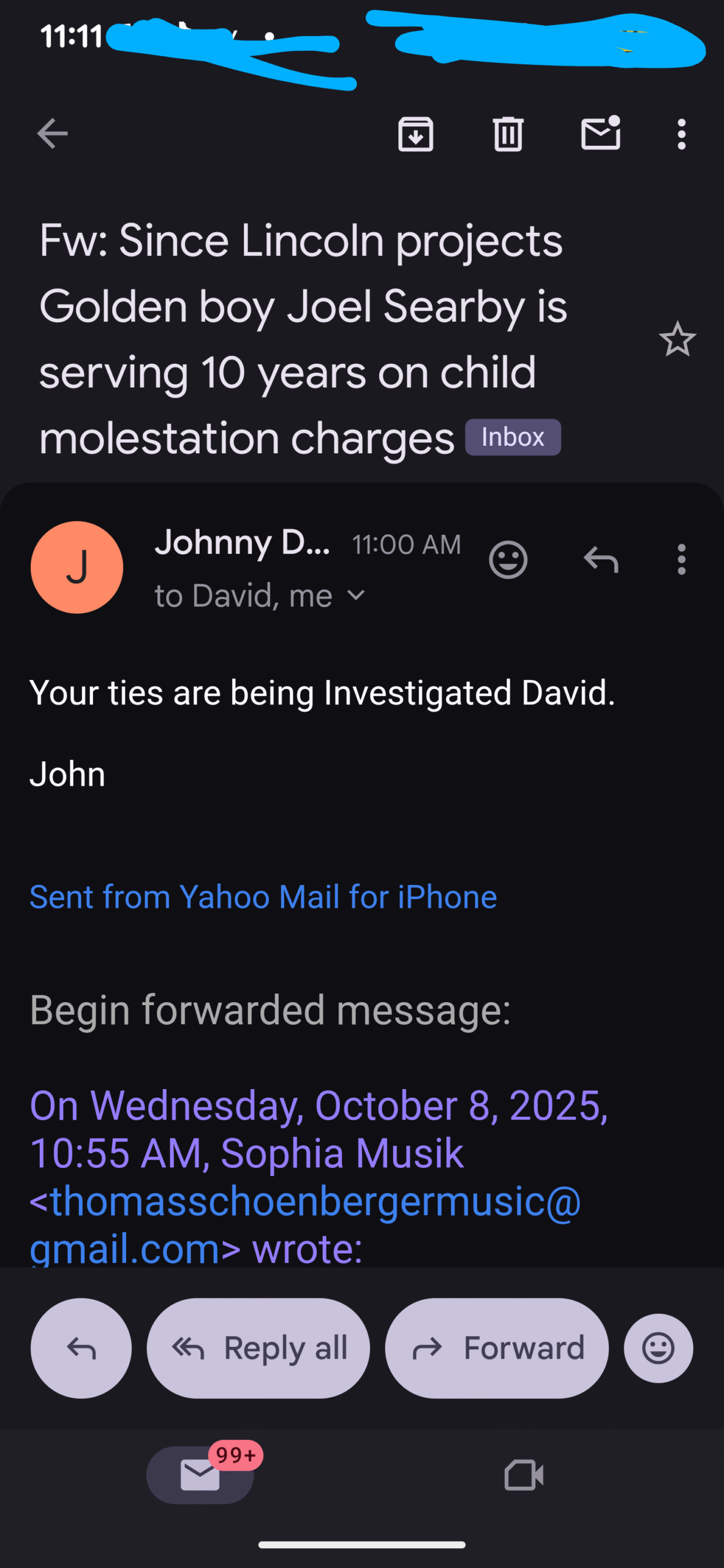Screen dimensions: 724x1568
Task: Expand recipient details next to 'to David, me'
Action: [356, 595]
